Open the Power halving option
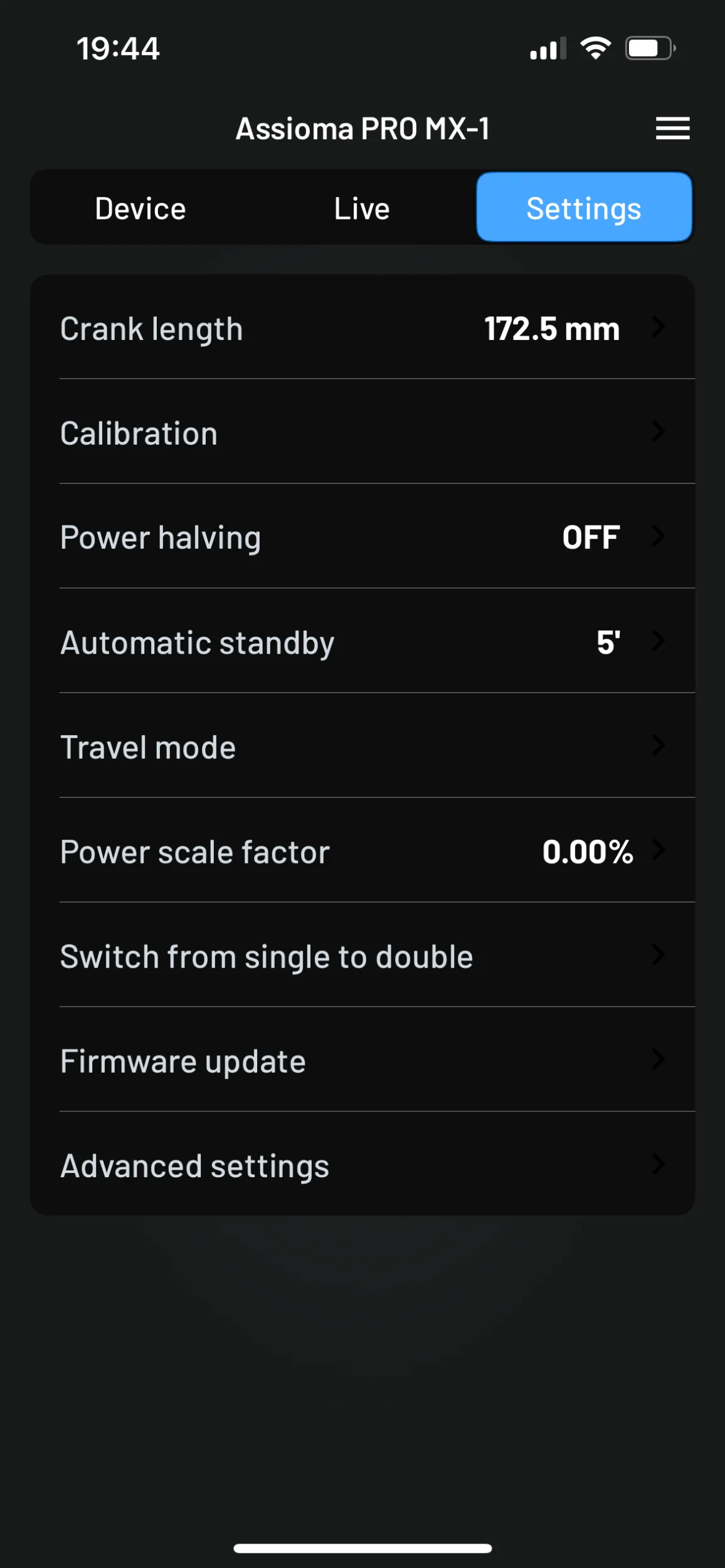This screenshot has width=725, height=1568. pyautogui.click(x=362, y=537)
